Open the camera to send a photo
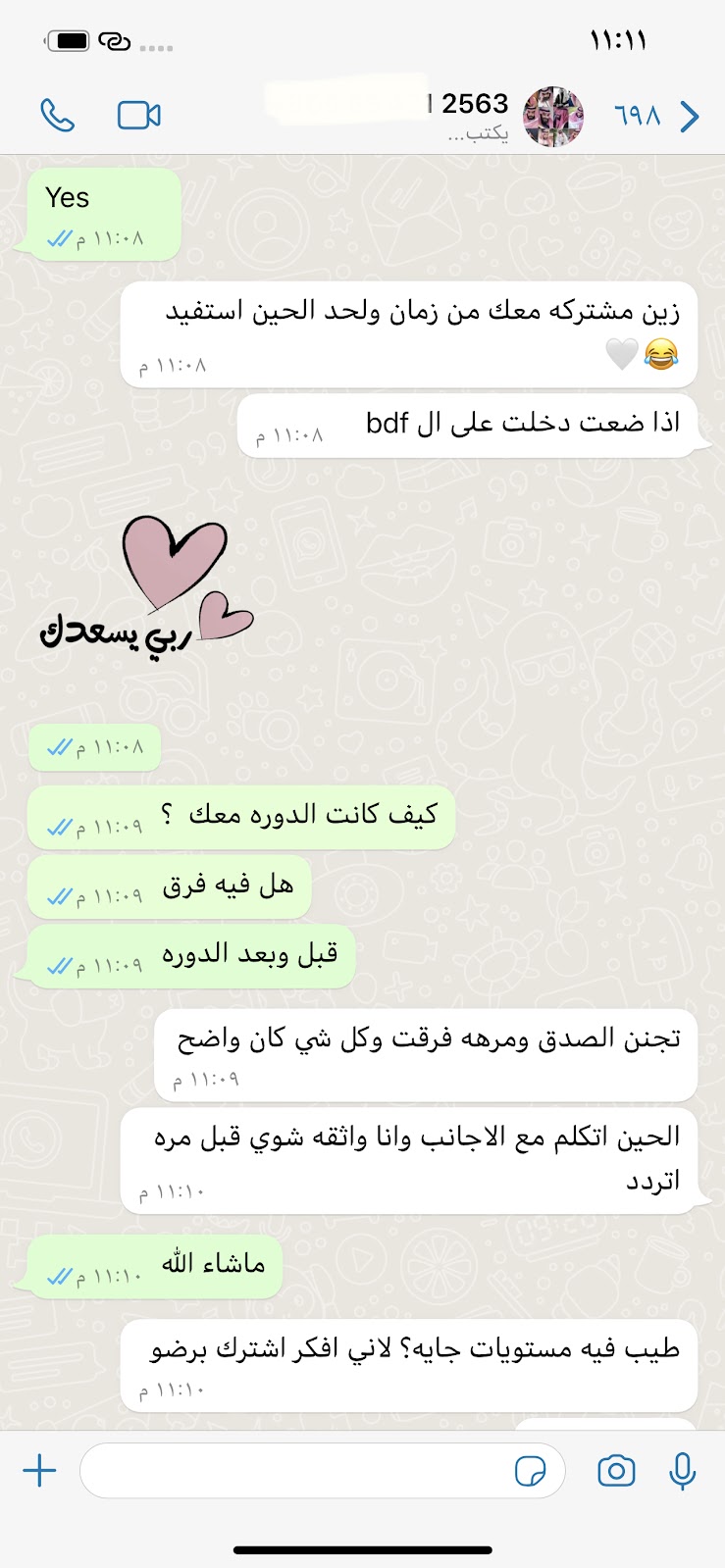This screenshot has height=1568, width=725. coord(616,1470)
